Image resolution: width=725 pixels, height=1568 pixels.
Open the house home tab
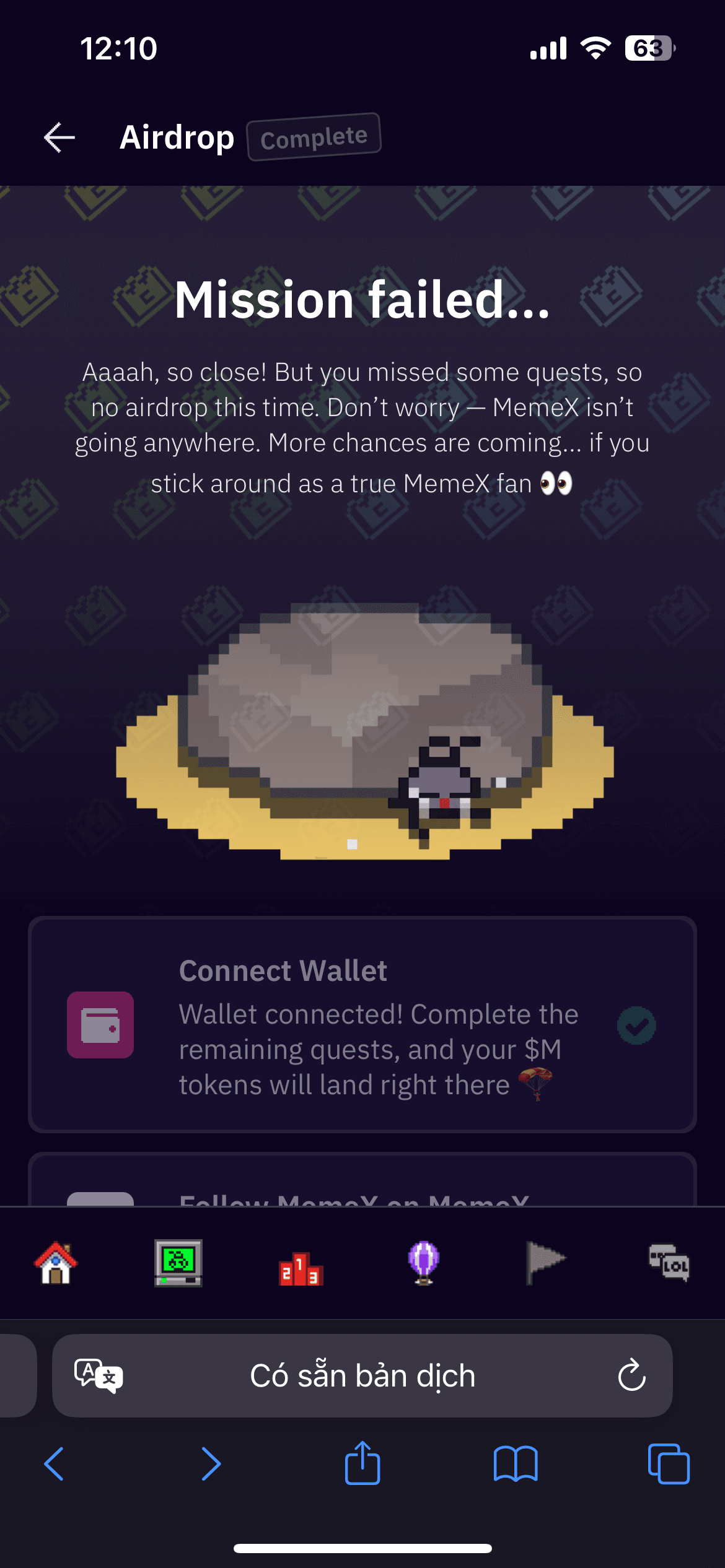[56, 1263]
